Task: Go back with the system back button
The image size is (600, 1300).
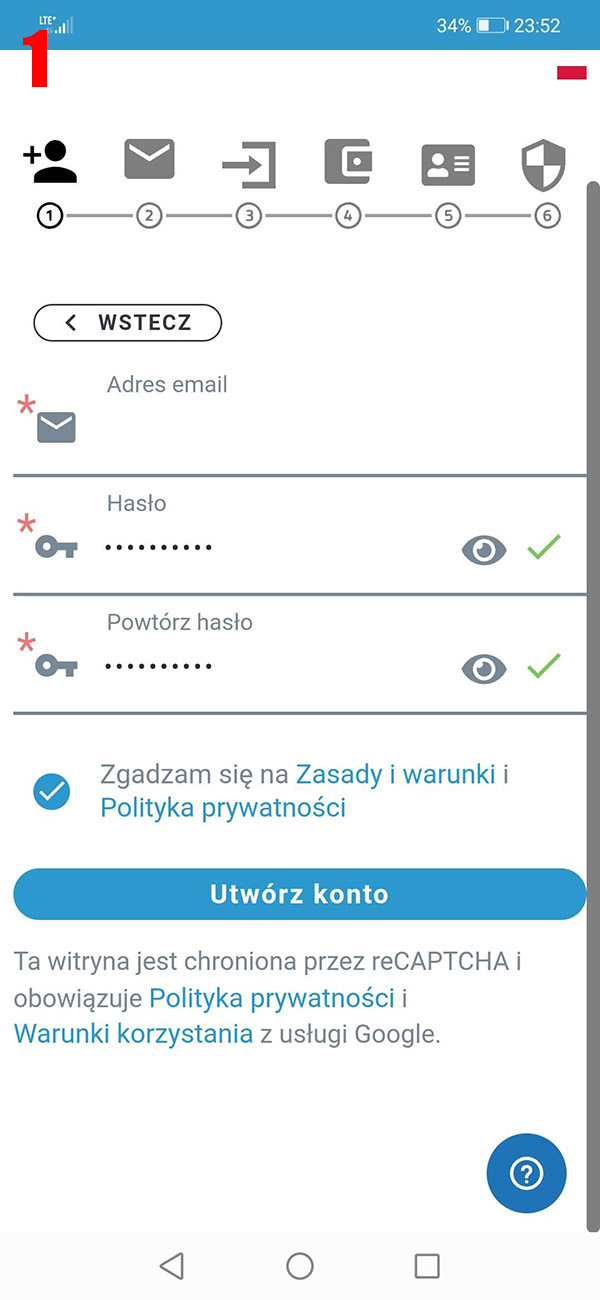Action: coord(172,1266)
